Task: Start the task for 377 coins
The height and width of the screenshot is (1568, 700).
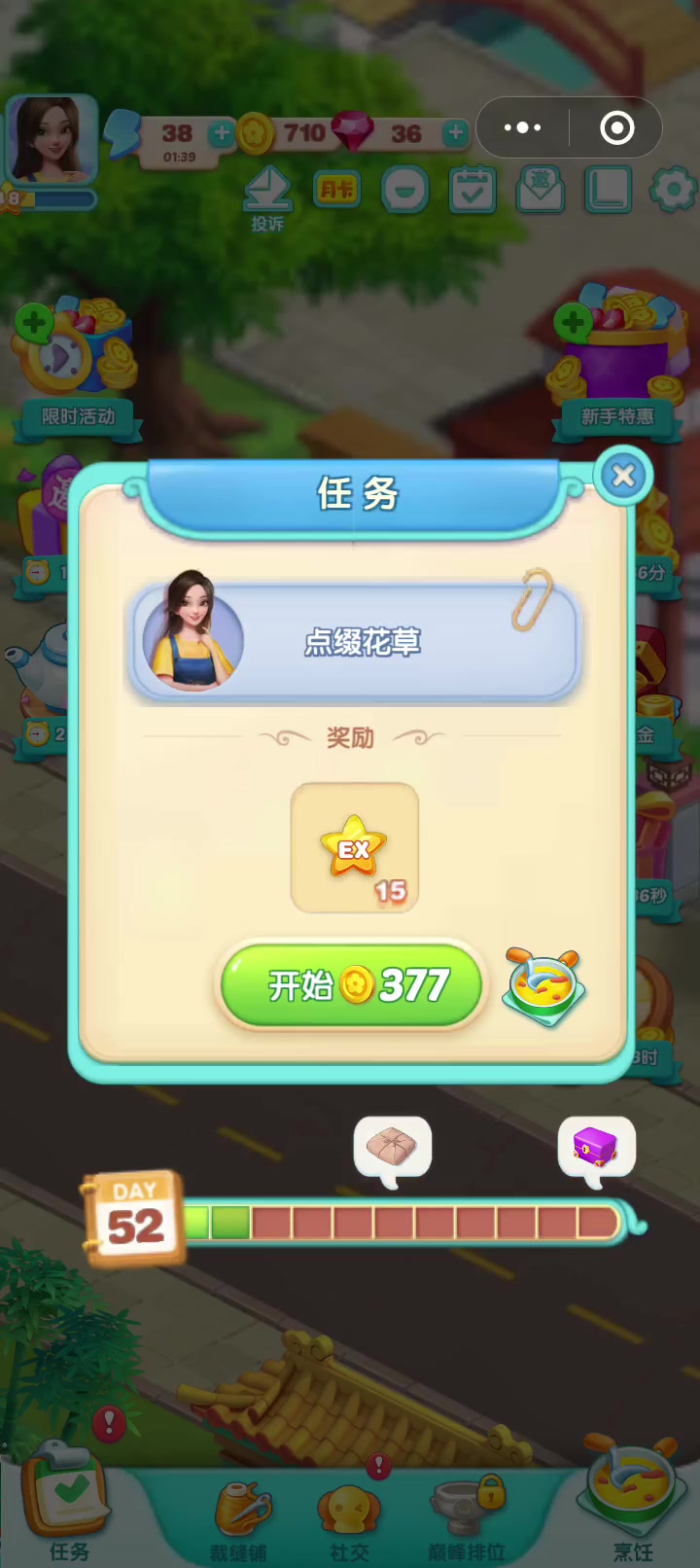Action: click(x=352, y=985)
